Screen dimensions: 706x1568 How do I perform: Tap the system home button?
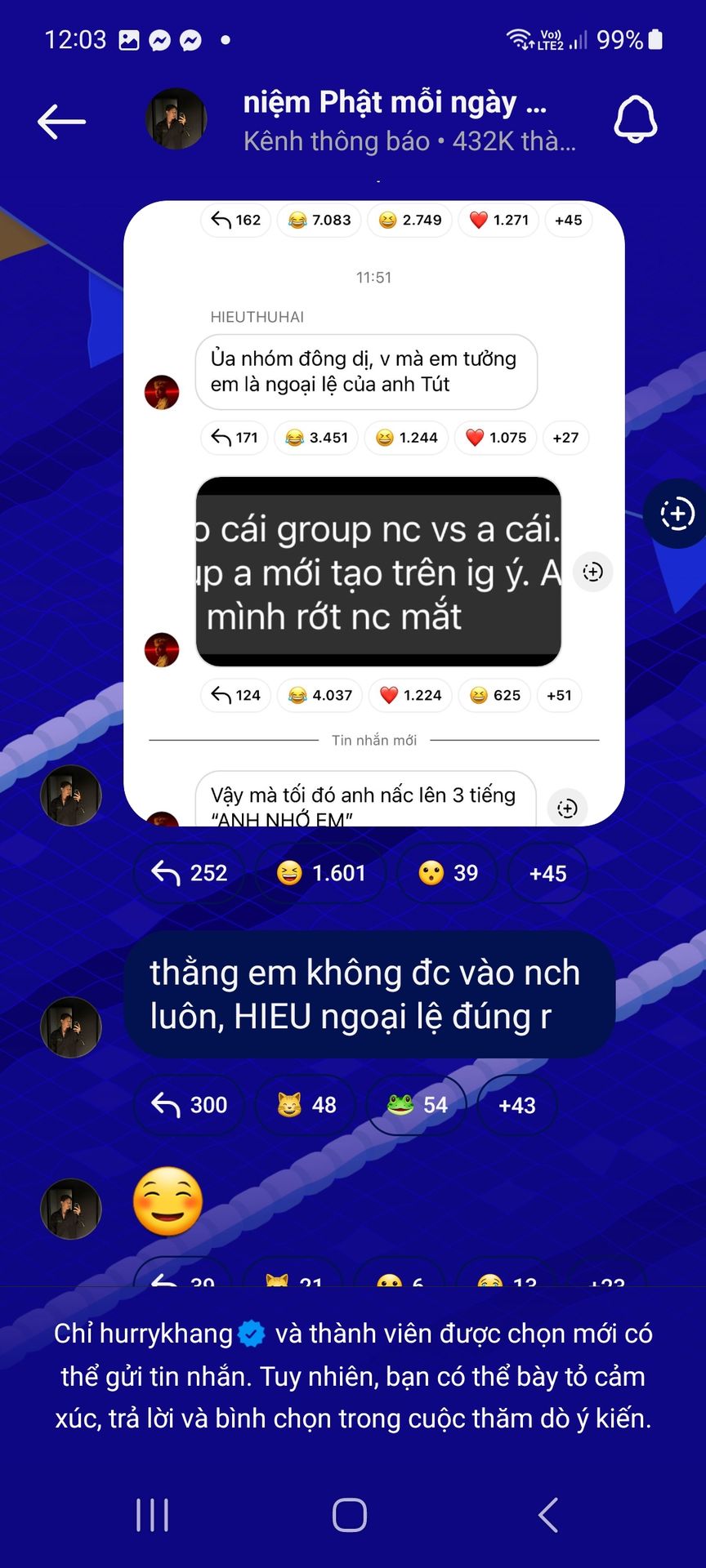click(350, 1515)
